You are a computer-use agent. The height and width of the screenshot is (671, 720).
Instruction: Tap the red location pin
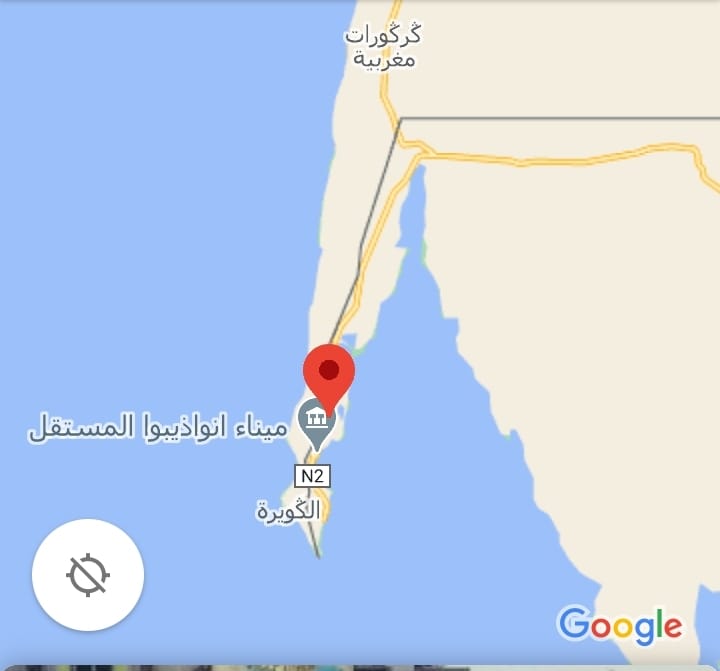[329, 373]
